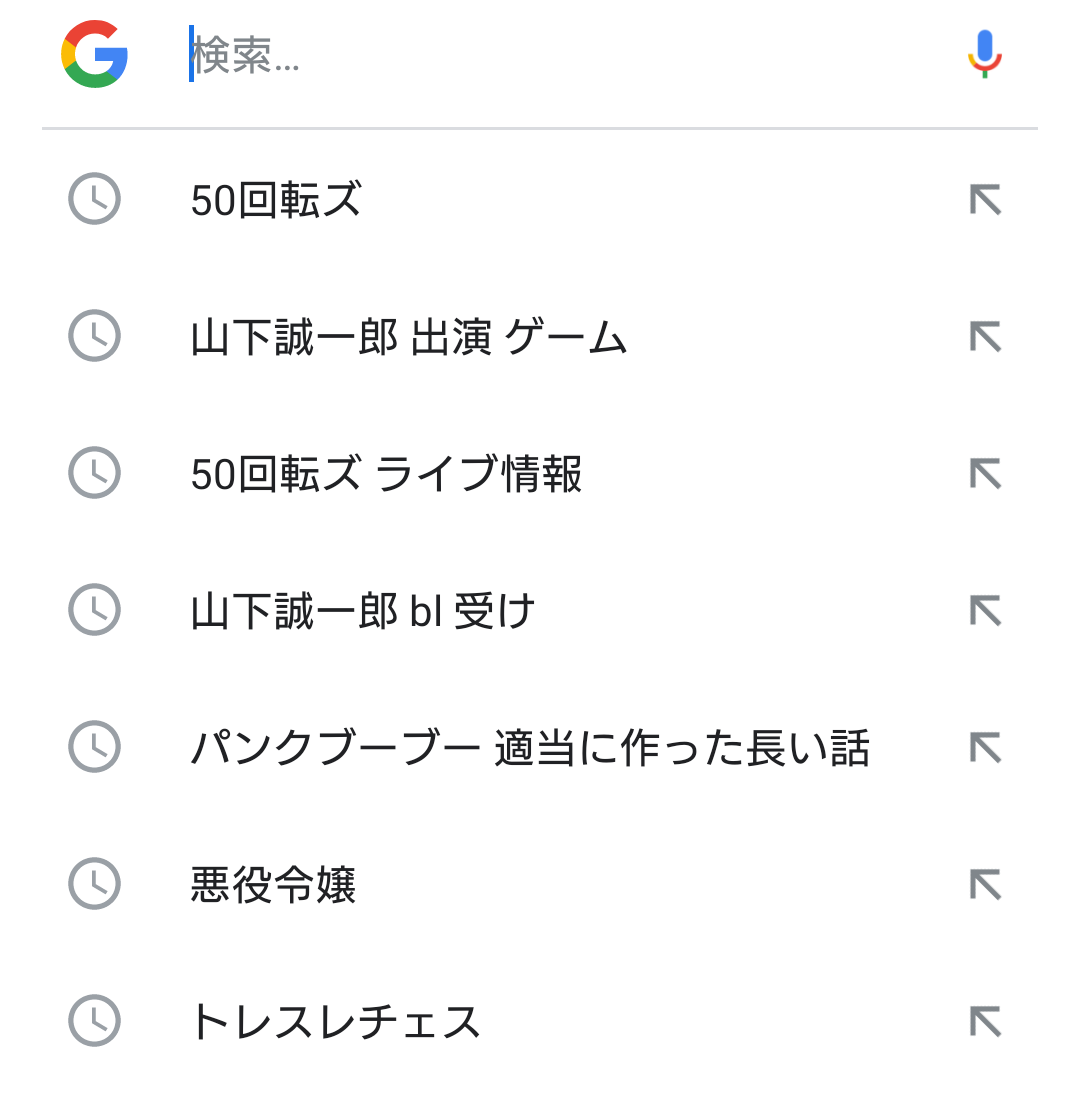Tap the arrow beside 悪役令嬢 suggestion

pos(986,884)
